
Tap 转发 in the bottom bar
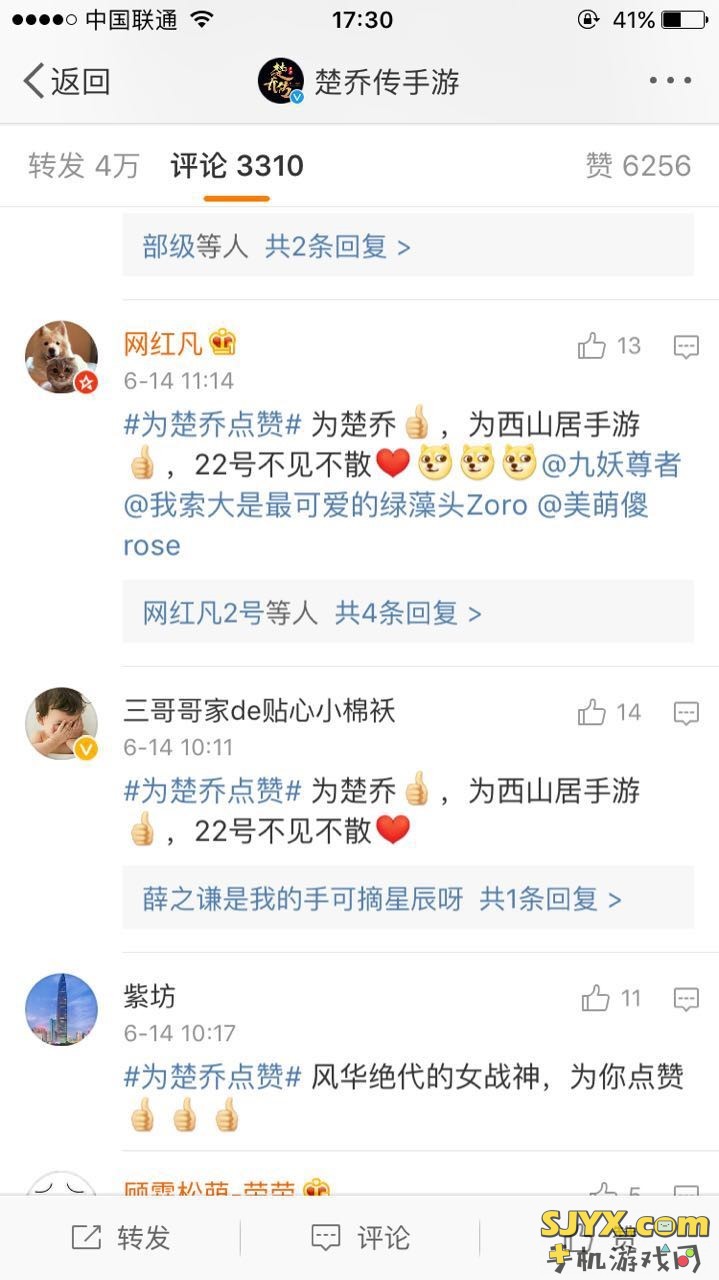[121, 1237]
